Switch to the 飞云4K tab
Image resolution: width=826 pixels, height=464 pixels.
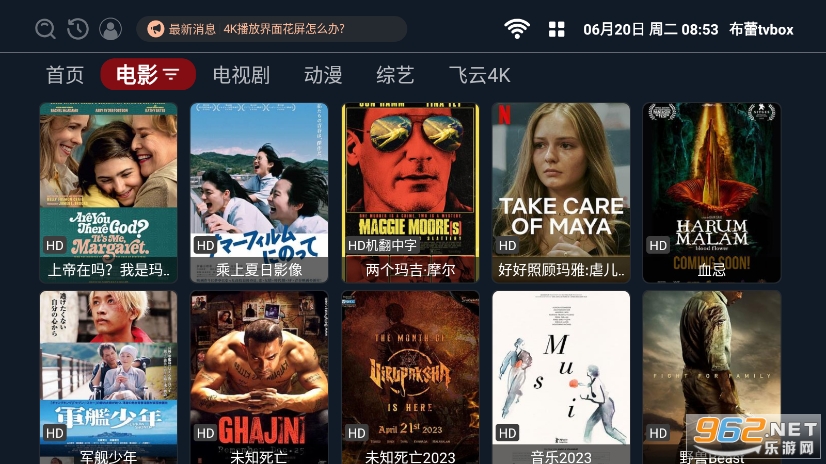click(x=479, y=75)
